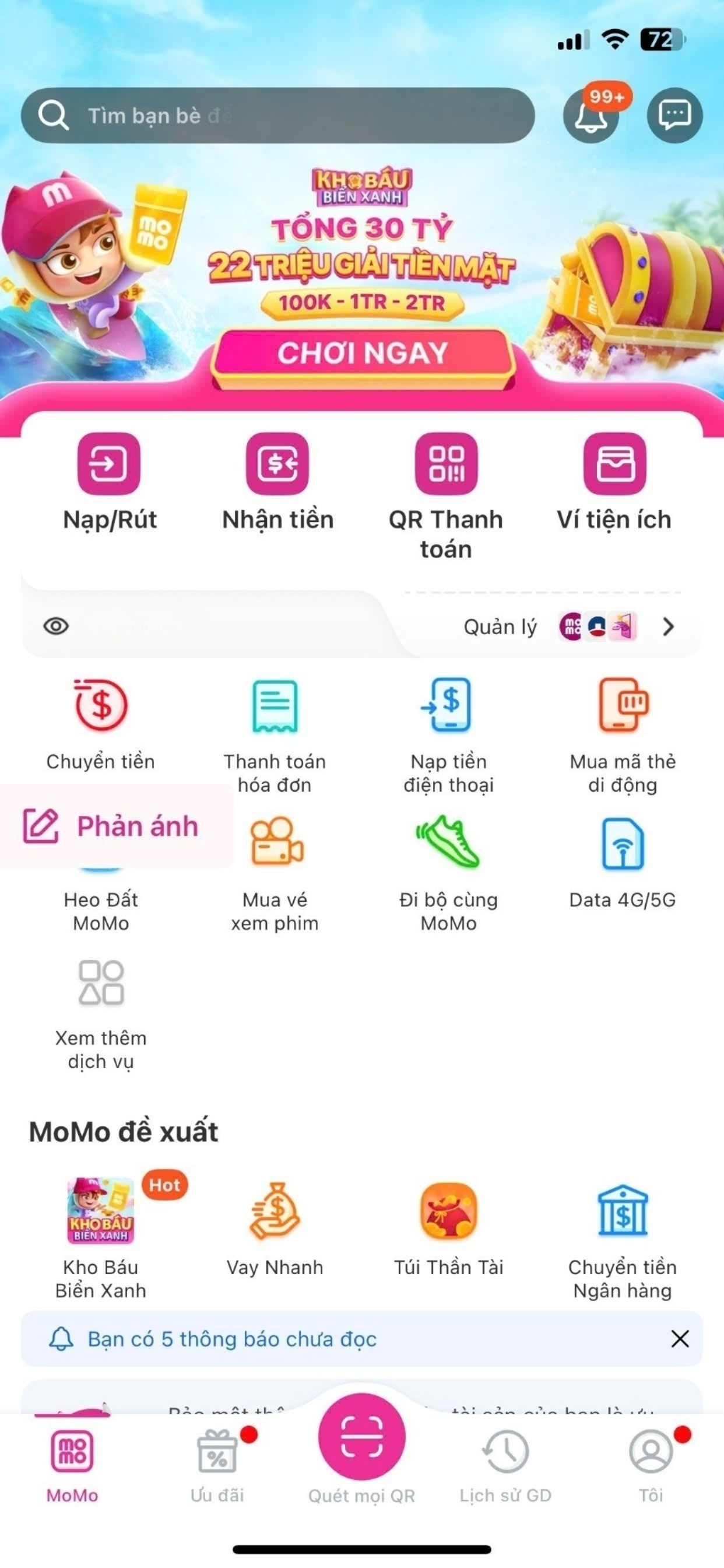Open Nạp tiền điện thoại
Image resolution: width=724 pixels, height=1568 pixels.
pyautogui.click(x=449, y=737)
